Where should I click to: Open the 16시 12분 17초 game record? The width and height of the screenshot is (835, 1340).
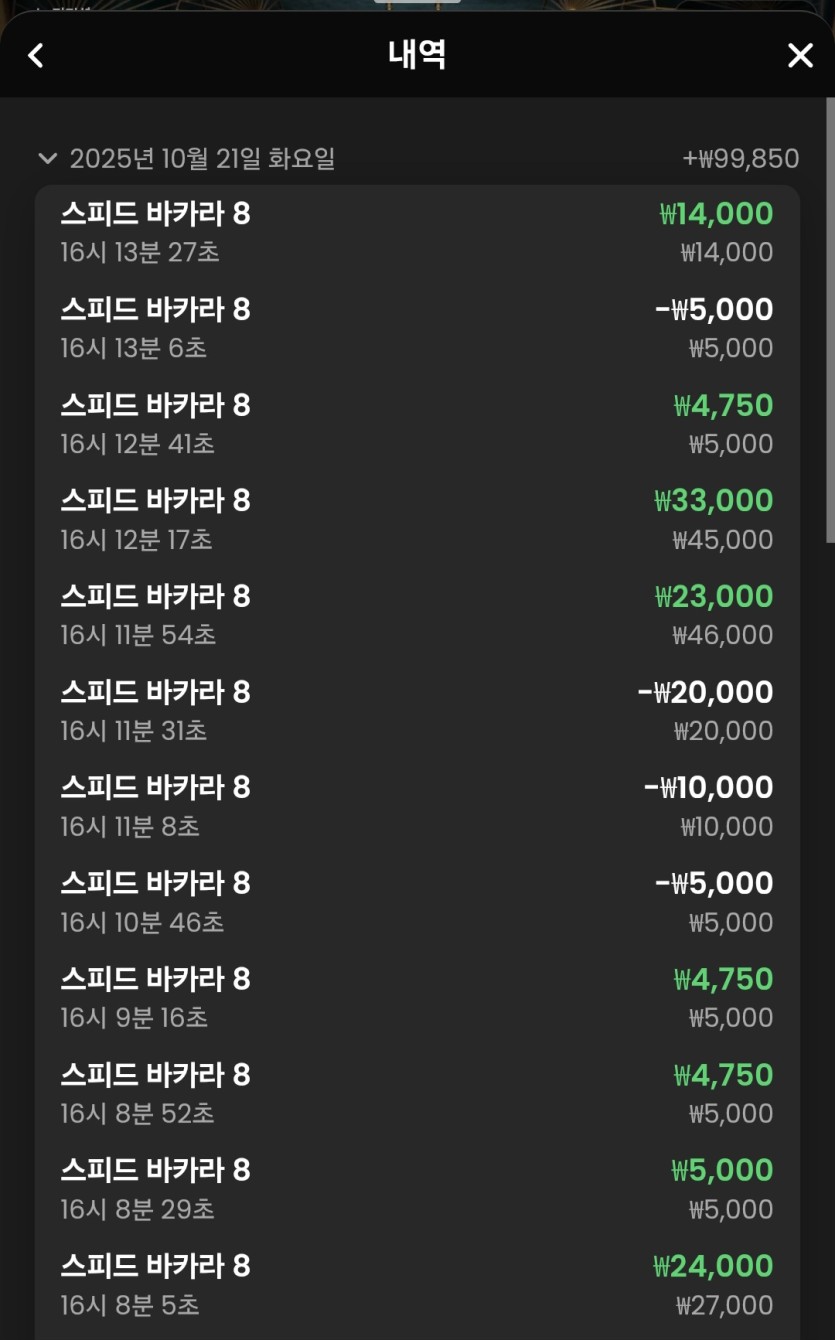(x=417, y=520)
